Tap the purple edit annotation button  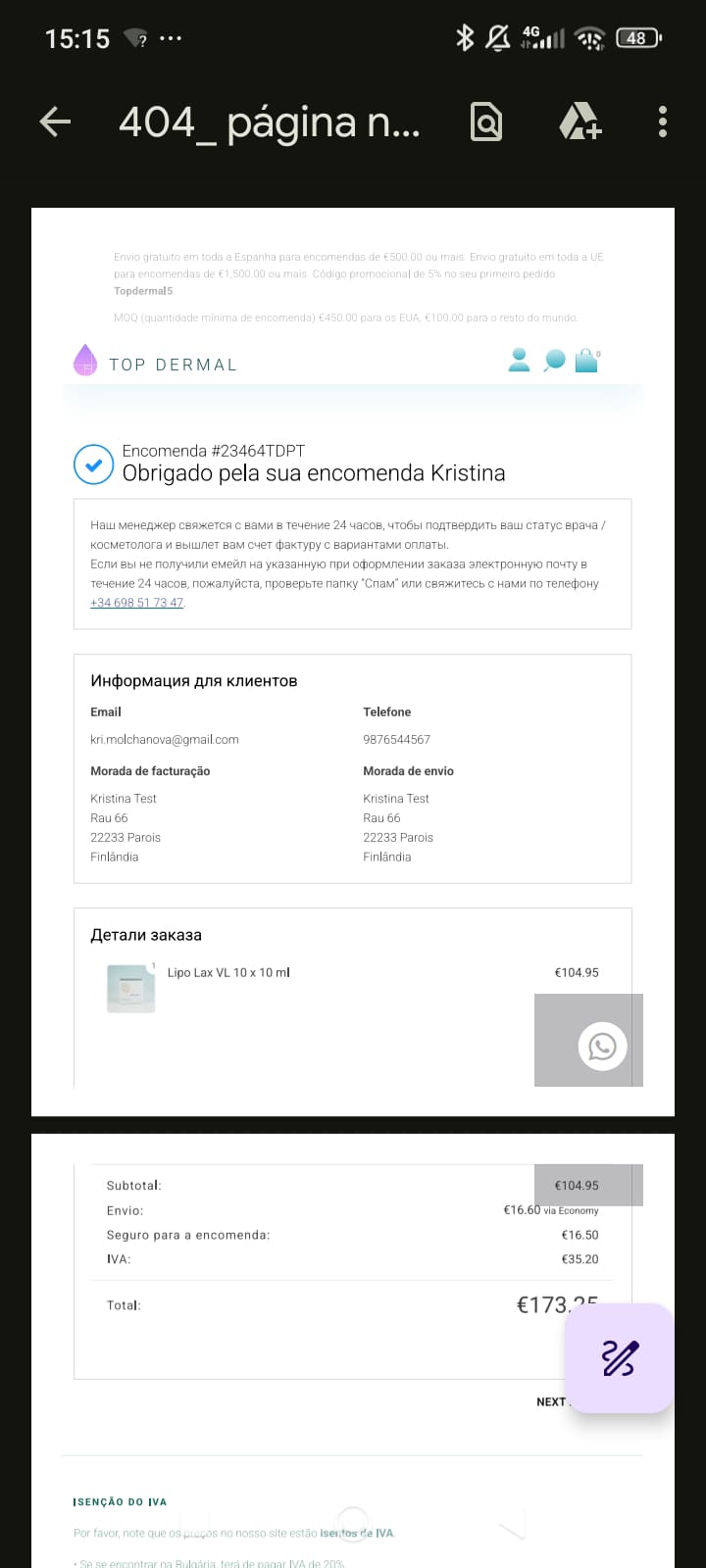pyautogui.click(x=619, y=1358)
